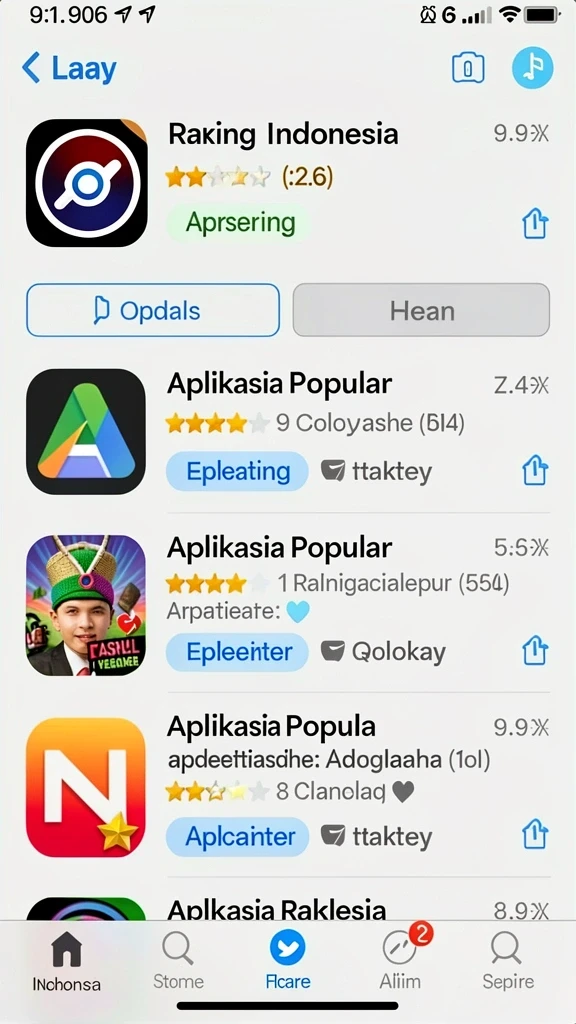Share the Aplikasia Popula app

pos(535,835)
